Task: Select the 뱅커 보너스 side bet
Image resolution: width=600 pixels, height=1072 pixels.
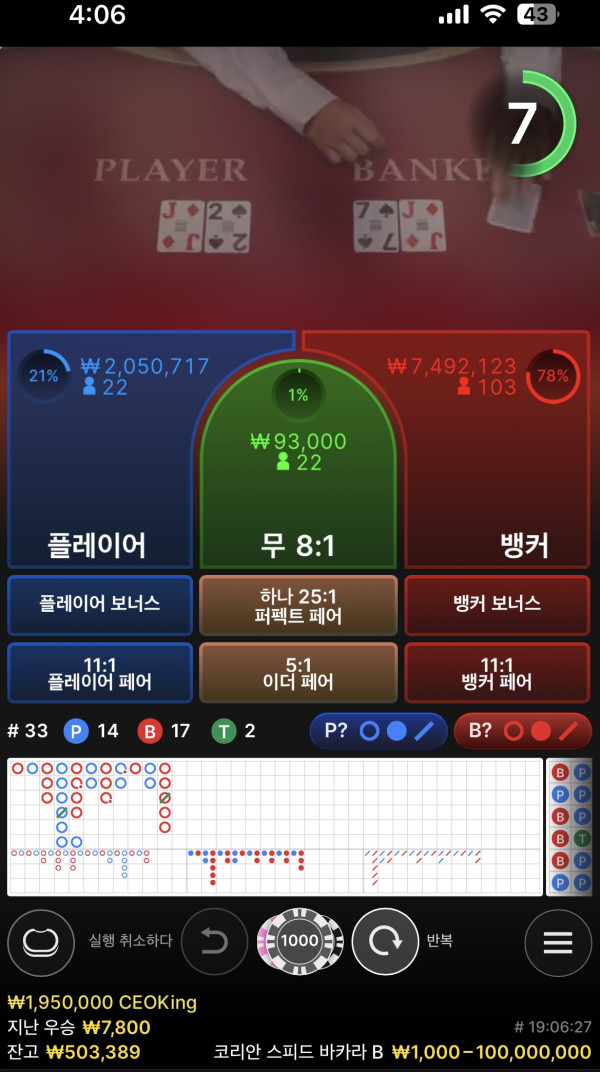Action: click(497, 604)
